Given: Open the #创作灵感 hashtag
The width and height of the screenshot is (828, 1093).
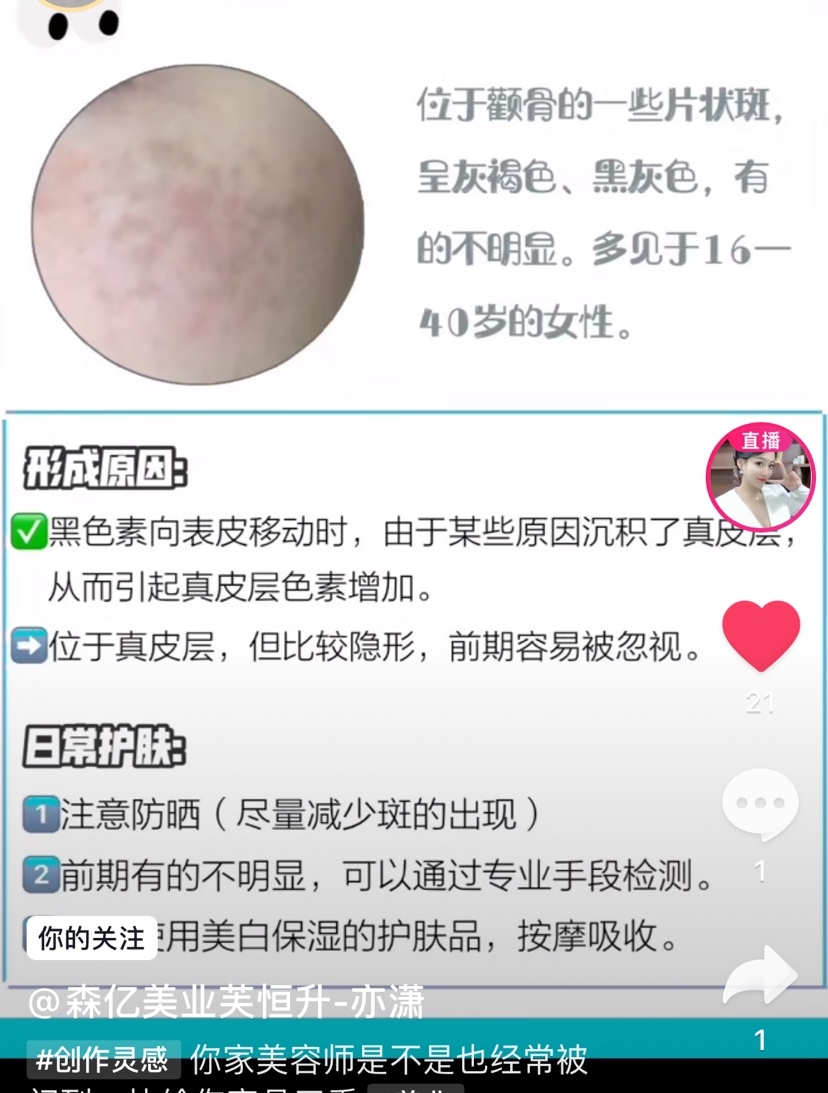Looking at the screenshot, I should [104, 1058].
